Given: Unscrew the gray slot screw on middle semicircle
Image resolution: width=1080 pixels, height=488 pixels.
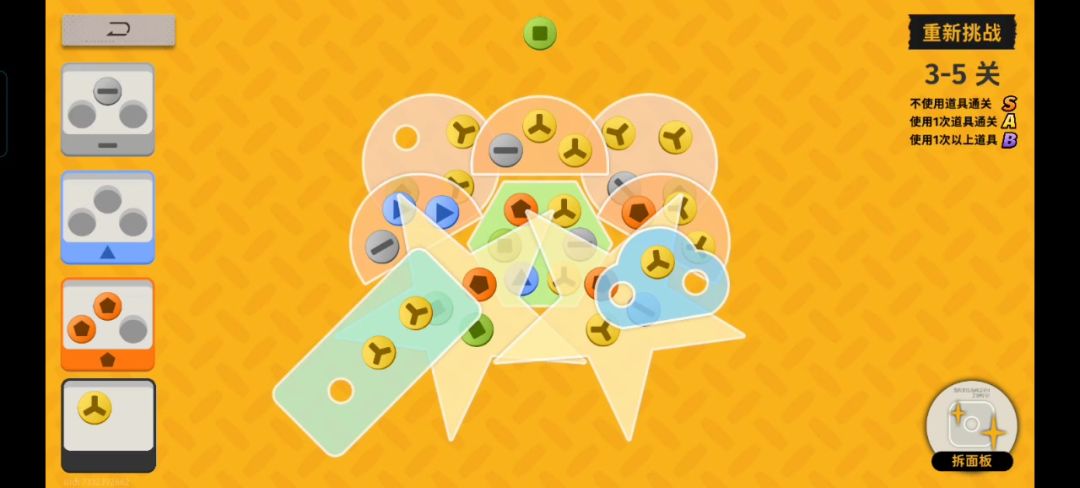Looking at the screenshot, I should (506, 150).
